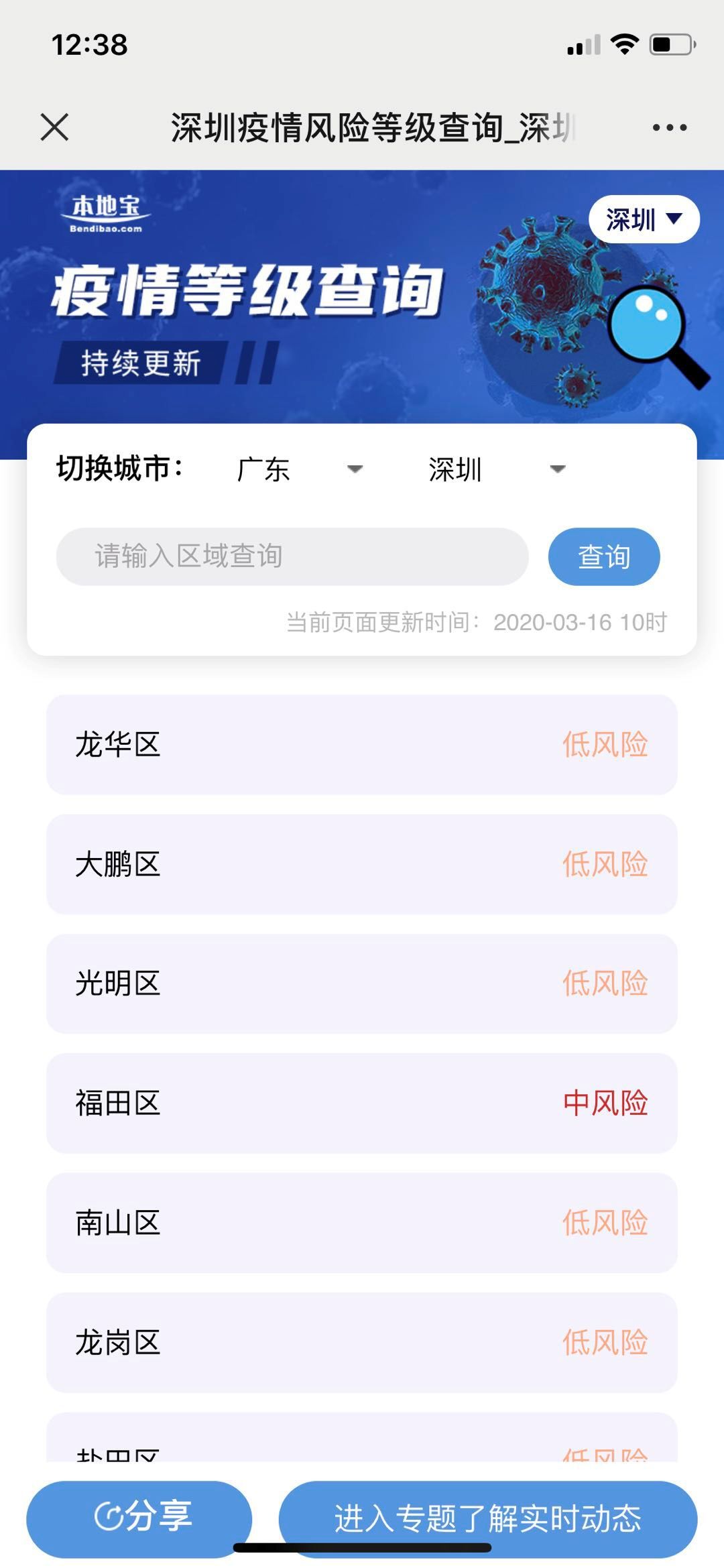The height and width of the screenshot is (1568, 724).
Task: Tap the 查询 button
Action: [x=603, y=556]
